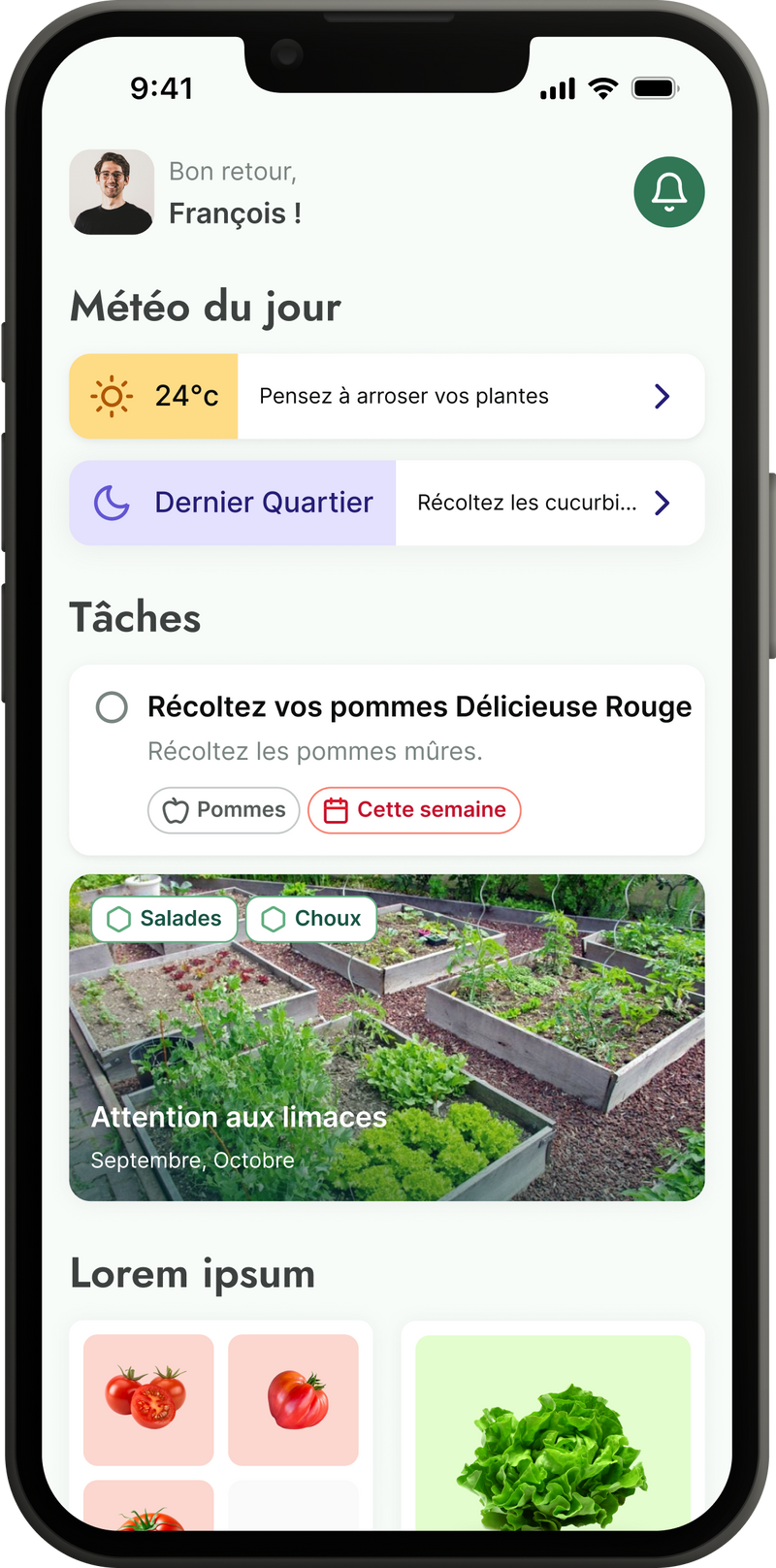
Task: Tap the Cette semaine date chip
Action: click(x=414, y=810)
